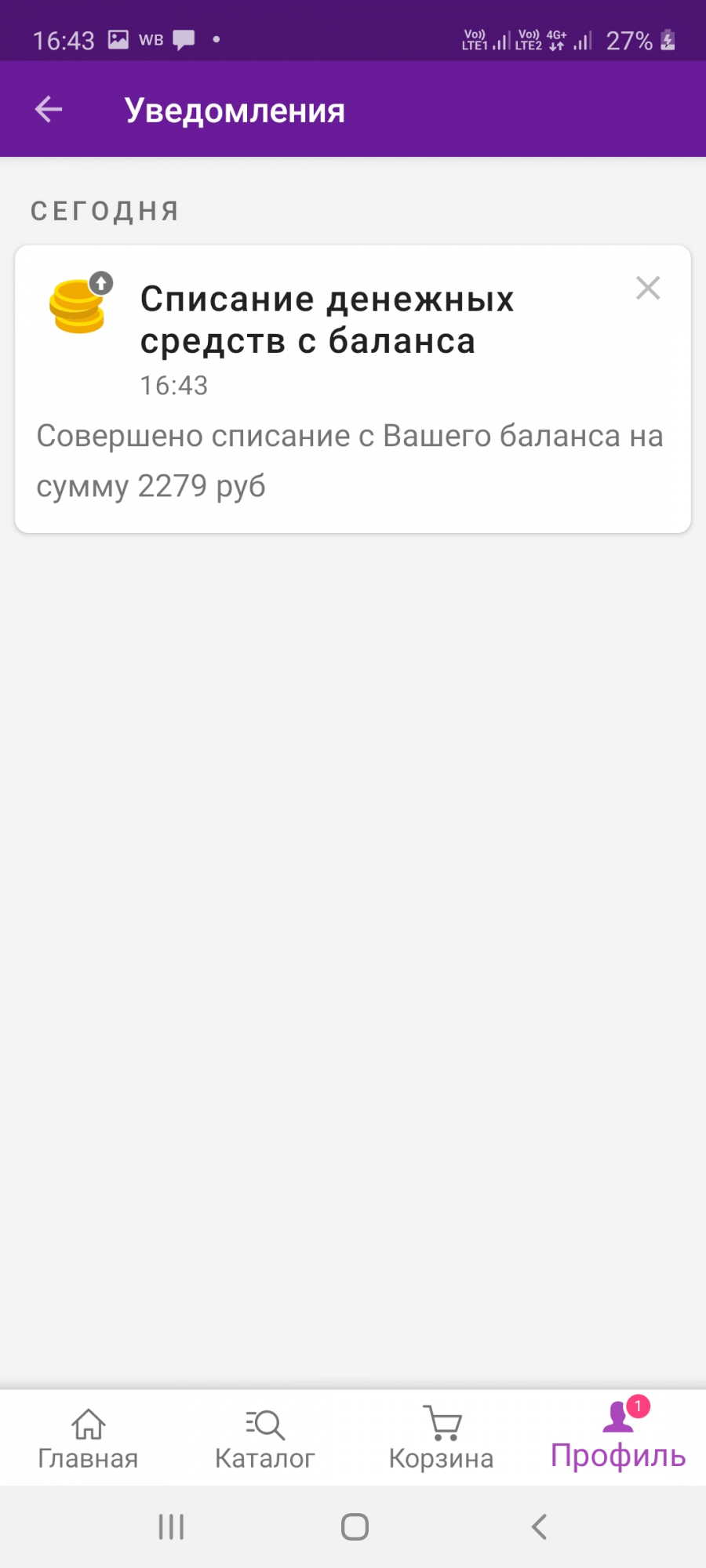Go back from the Уведомления screen
This screenshot has width=706, height=1568.
pos(49,110)
